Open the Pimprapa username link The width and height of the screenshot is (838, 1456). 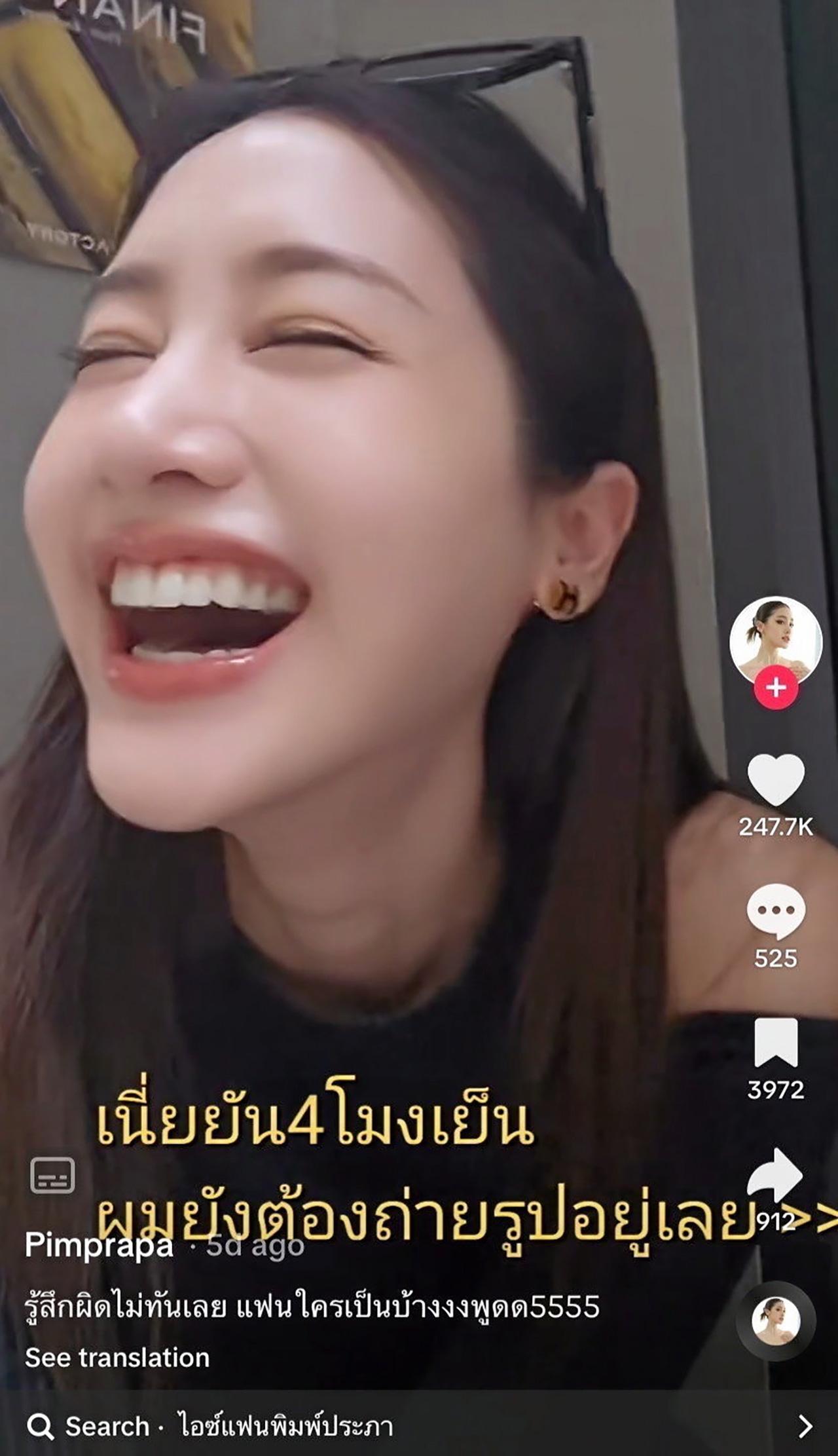point(98,1245)
